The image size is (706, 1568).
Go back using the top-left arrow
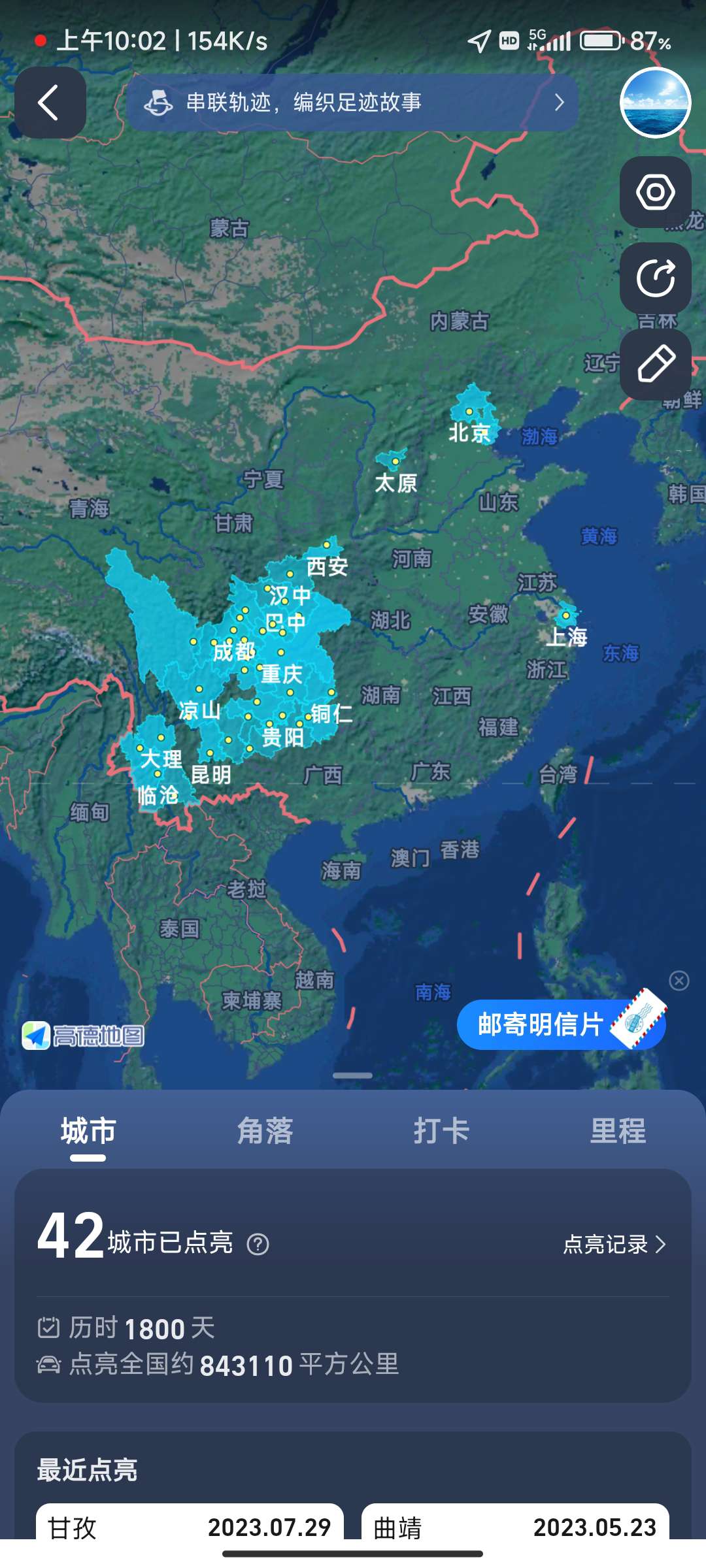50,103
